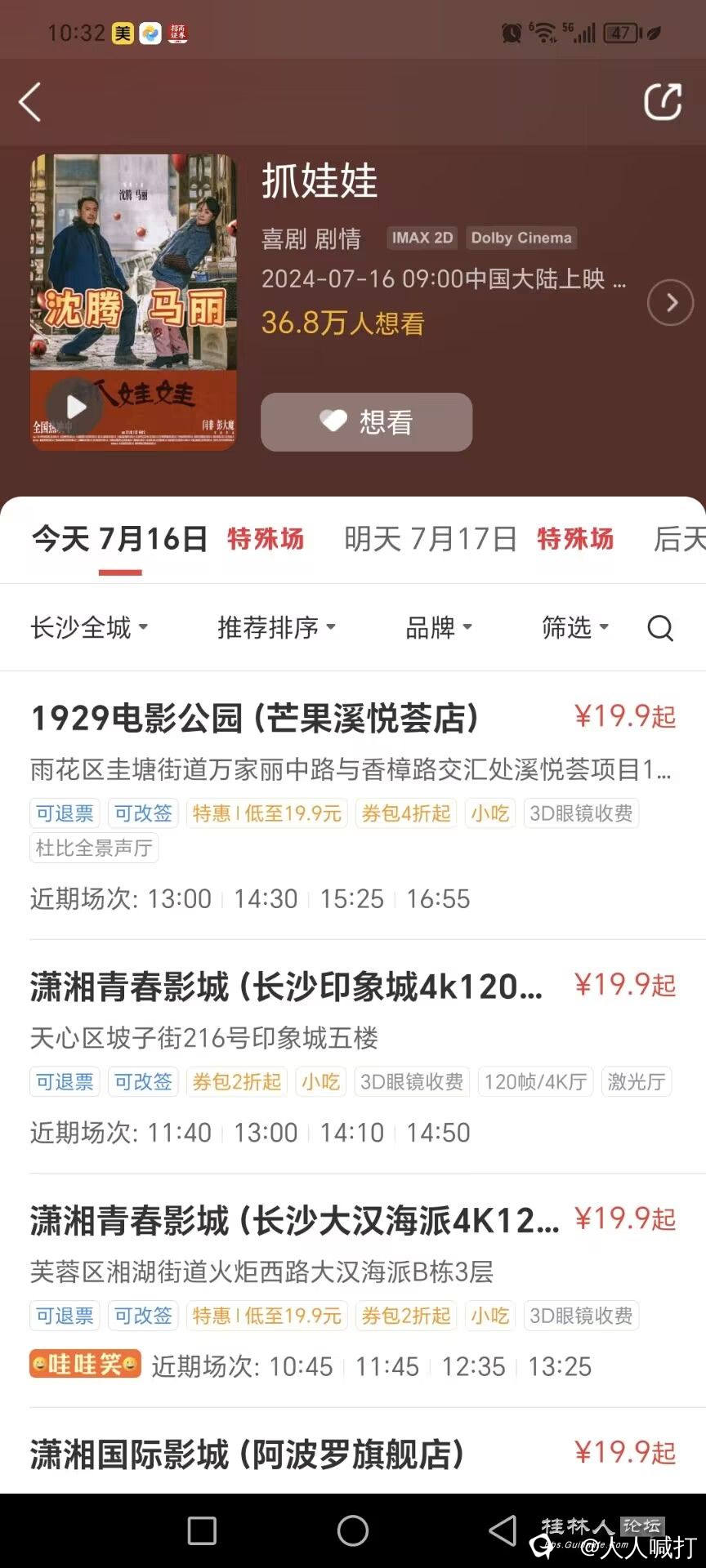The height and width of the screenshot is (1568, 706).
Task: Tap the system home button
Action: [x=353, y=1530]
